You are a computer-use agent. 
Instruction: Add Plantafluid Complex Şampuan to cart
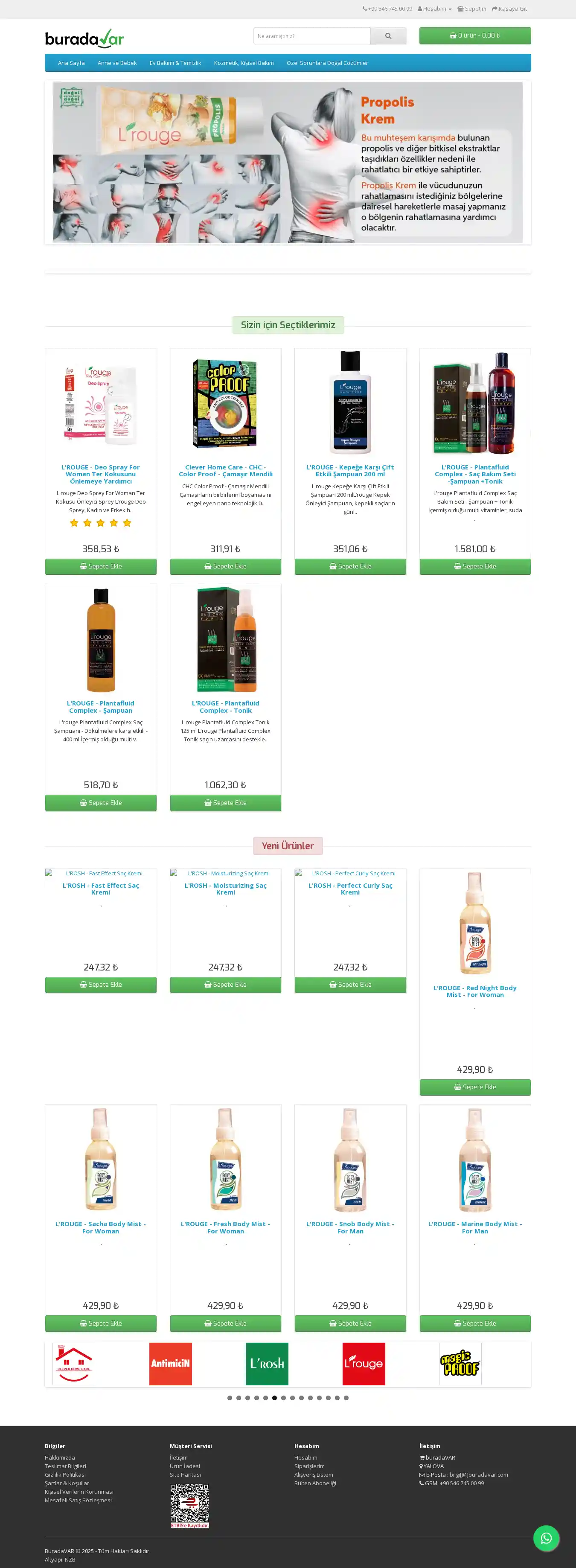[x=101, y=803]
